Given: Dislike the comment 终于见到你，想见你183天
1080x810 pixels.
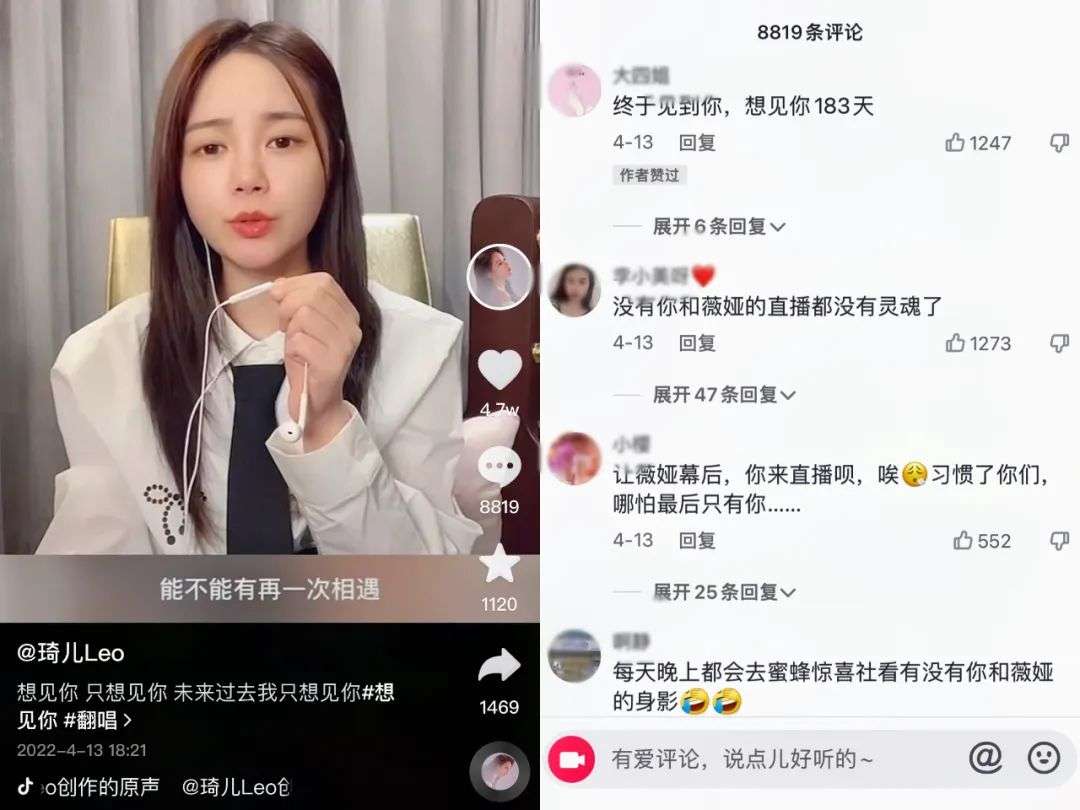Looking at the screenshot, I should [1059, 143].
